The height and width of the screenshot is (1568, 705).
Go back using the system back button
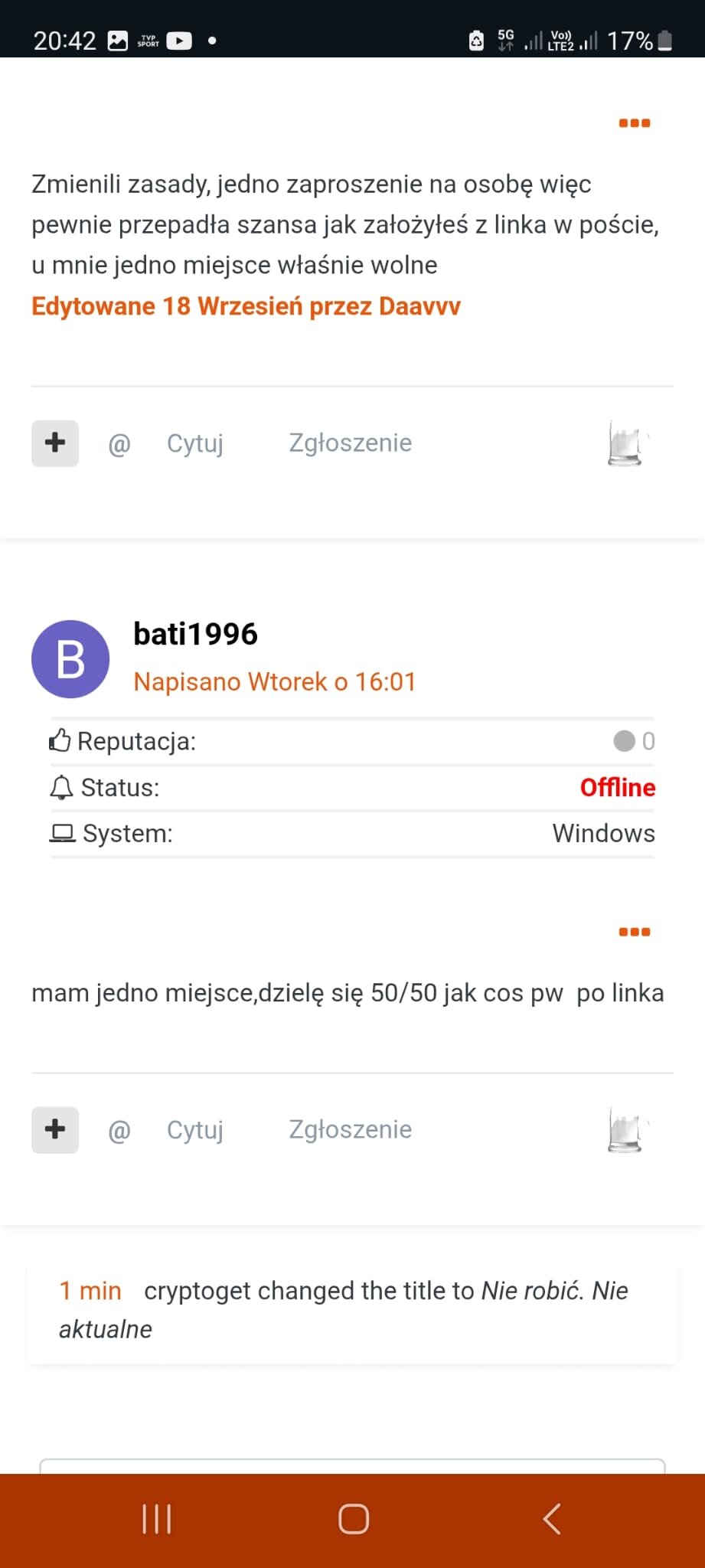point(551,1519)
